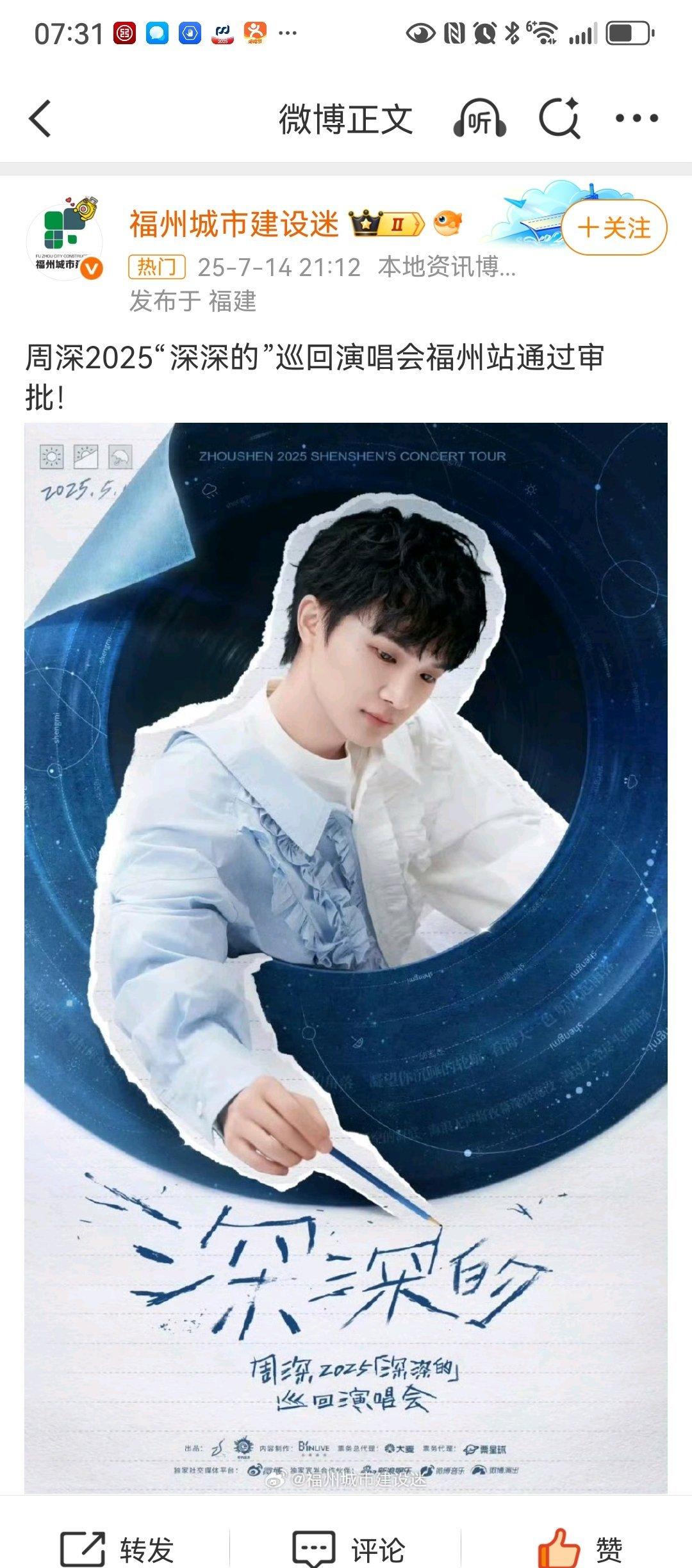Tap the 热门 tag
The image size is (692, 1568).
pos(157,267)
